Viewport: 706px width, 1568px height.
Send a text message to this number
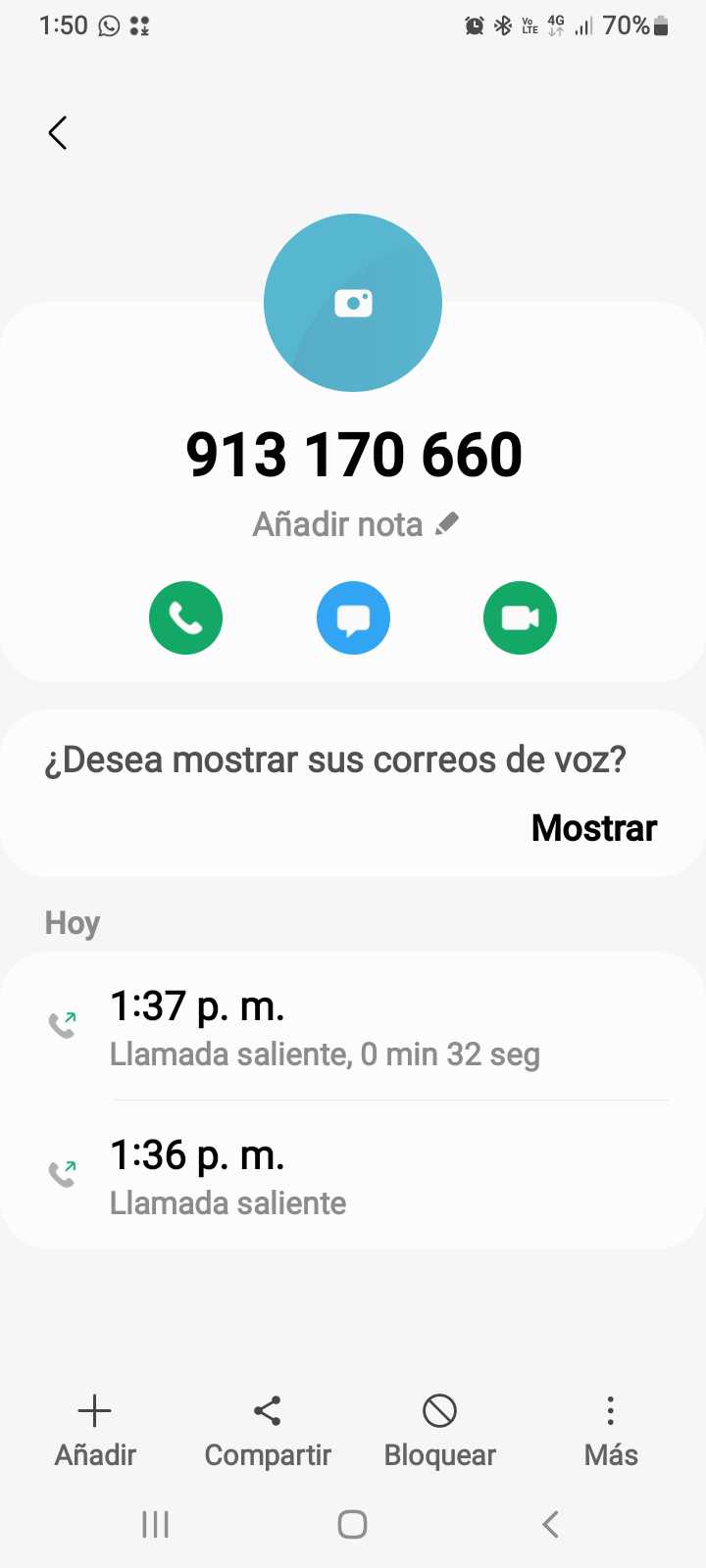coord(353,618)
